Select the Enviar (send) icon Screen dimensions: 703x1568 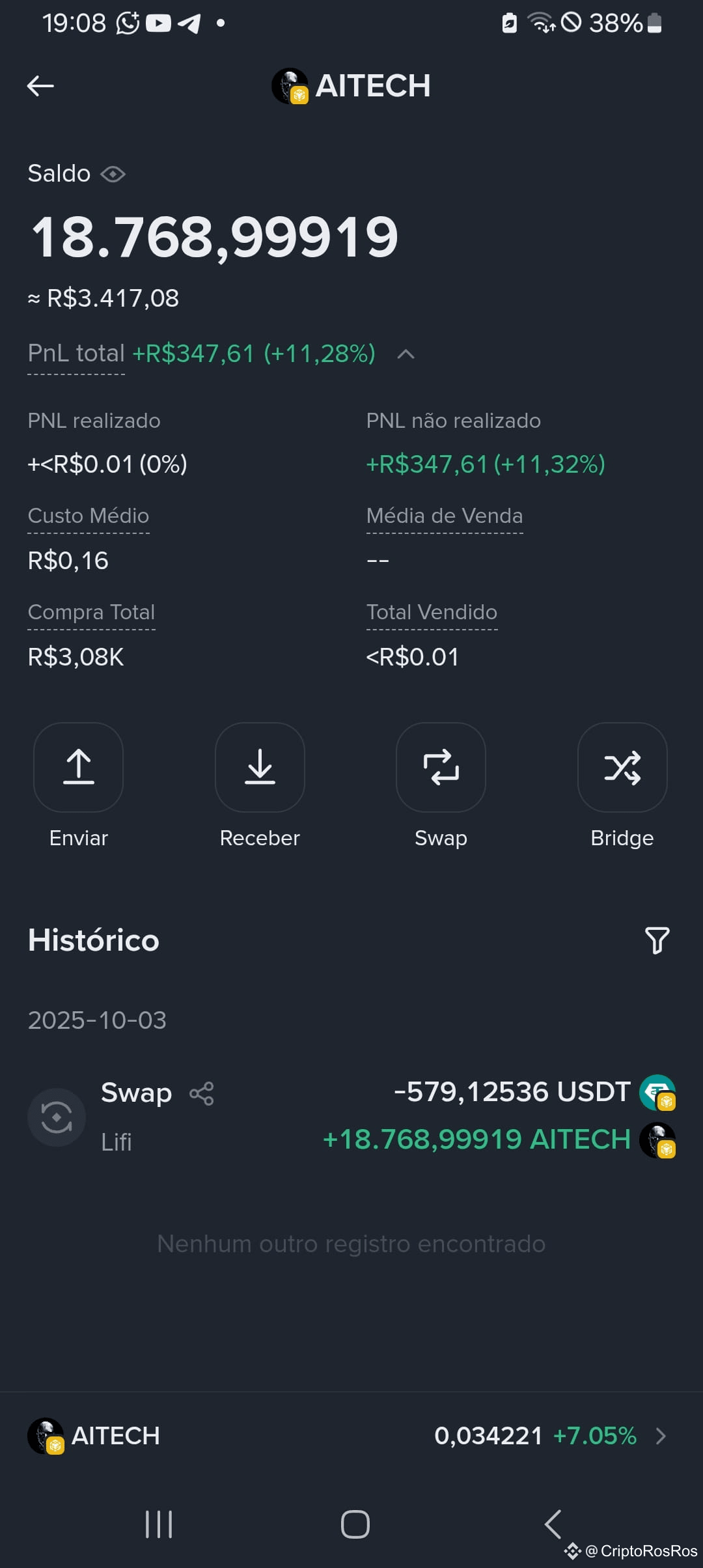click(78, 768)
